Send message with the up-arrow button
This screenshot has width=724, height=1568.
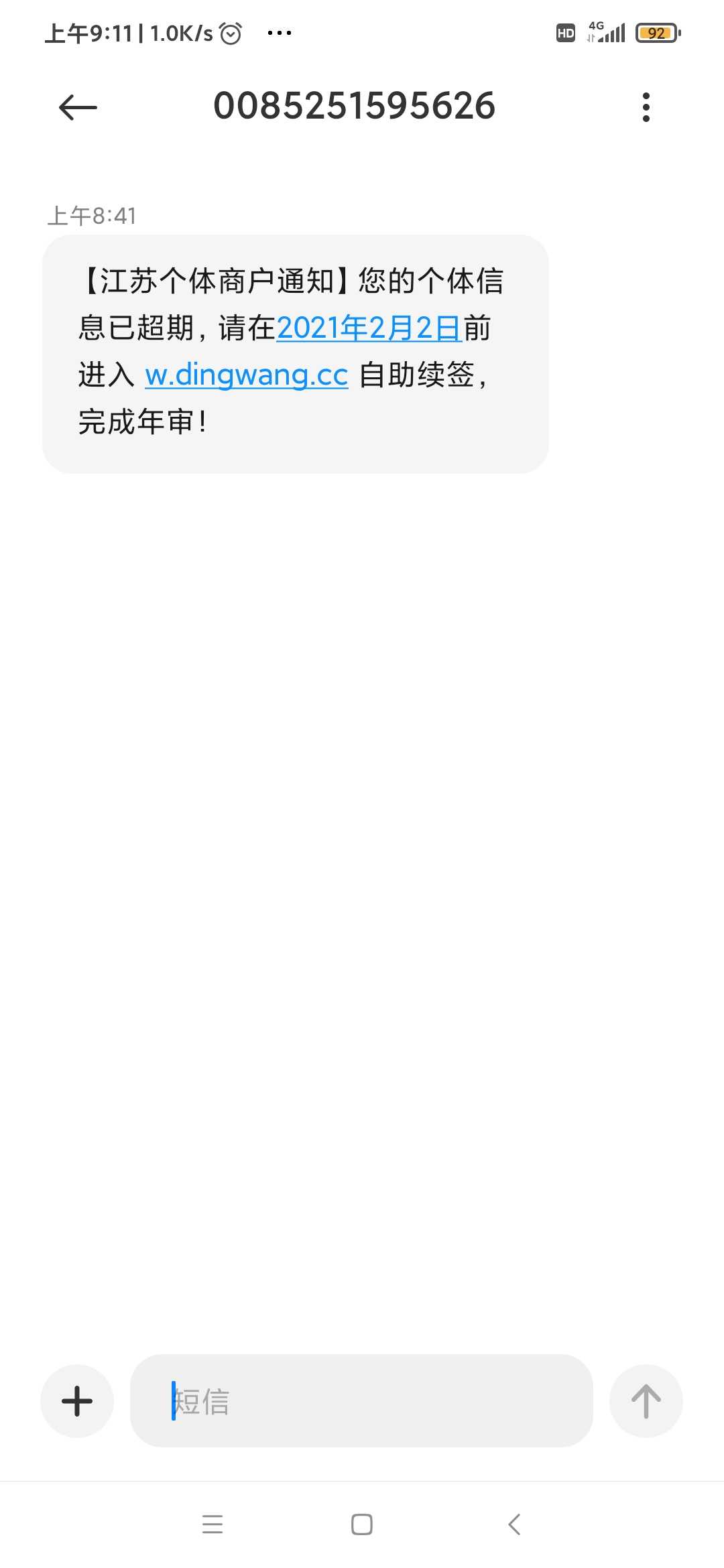(646, 1400)
